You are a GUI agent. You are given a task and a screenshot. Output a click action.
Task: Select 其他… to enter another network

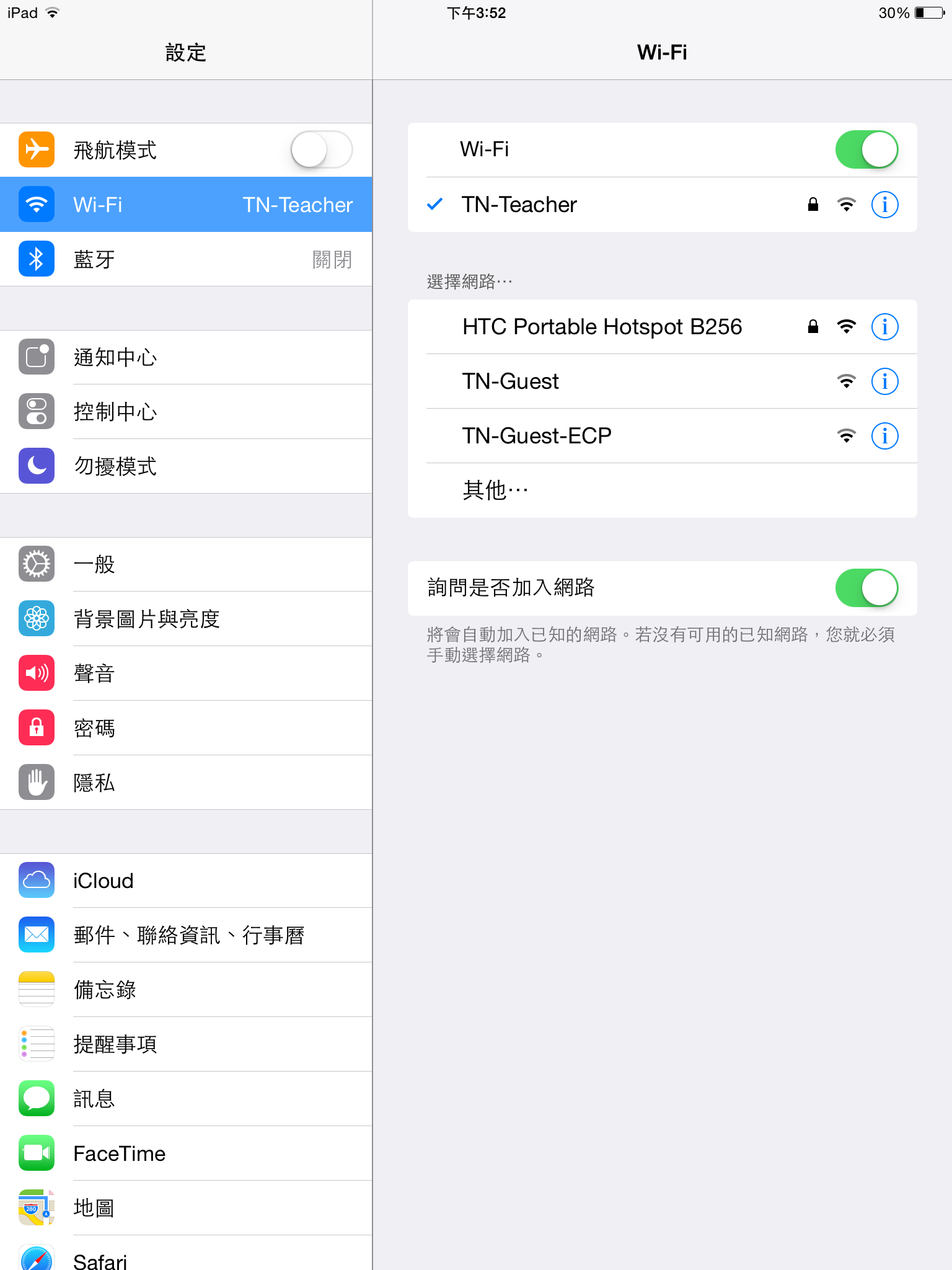point(496,491)
